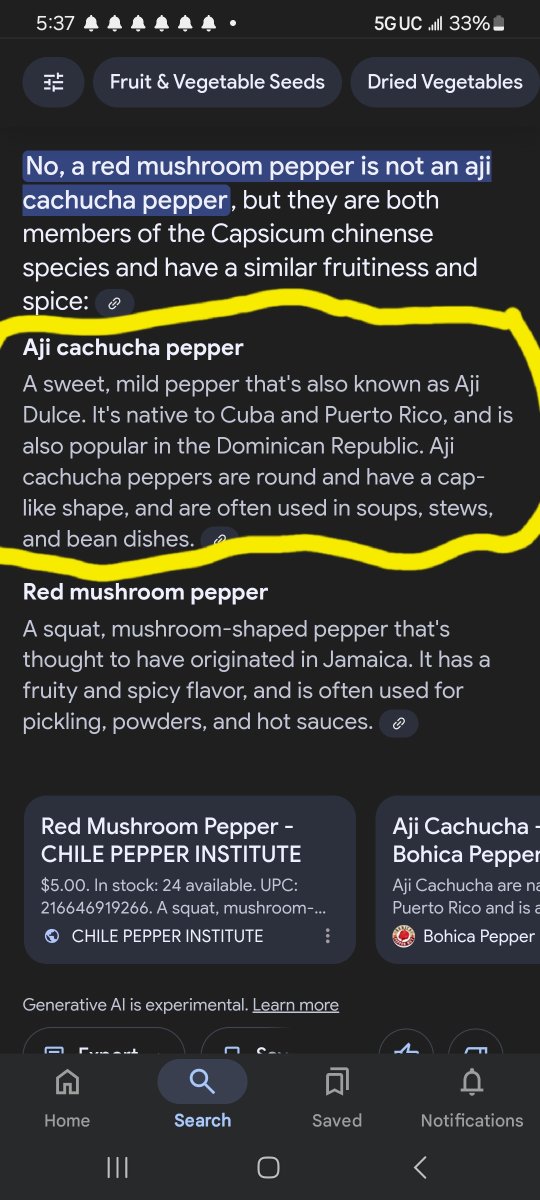Go to the Home tab

click(67, 1097)
